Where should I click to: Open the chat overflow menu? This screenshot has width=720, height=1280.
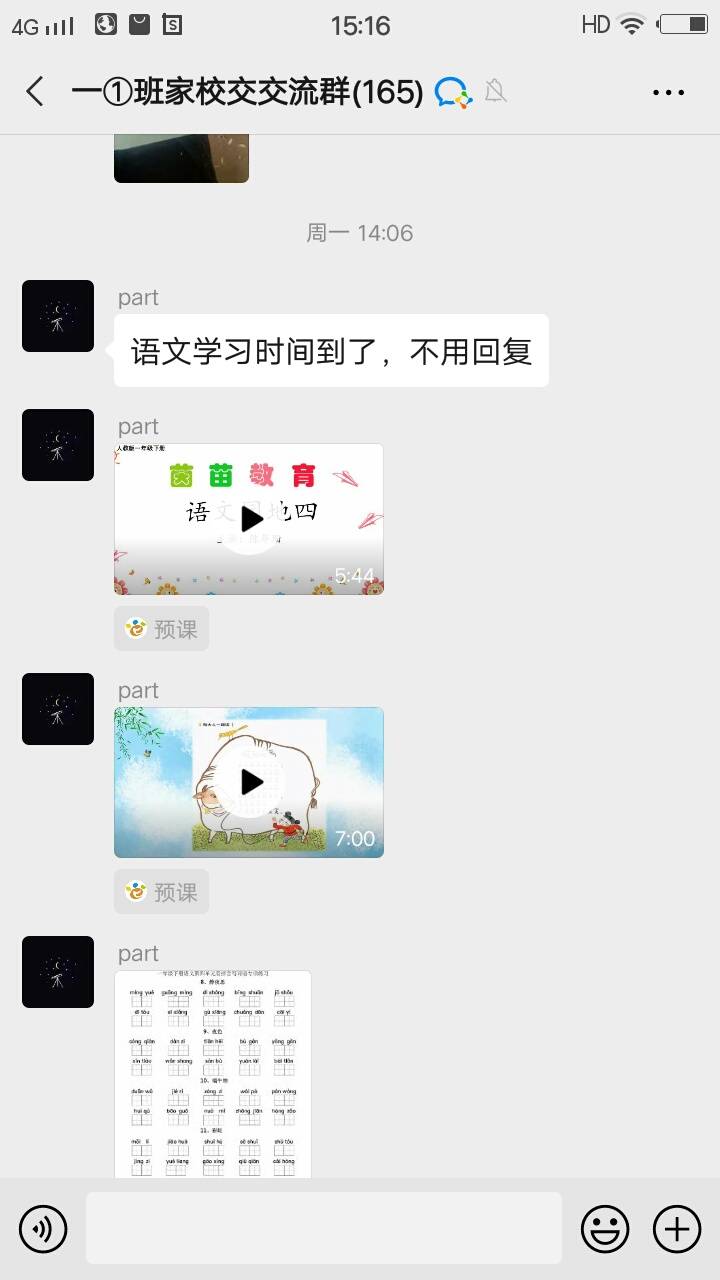click(668, 92)
